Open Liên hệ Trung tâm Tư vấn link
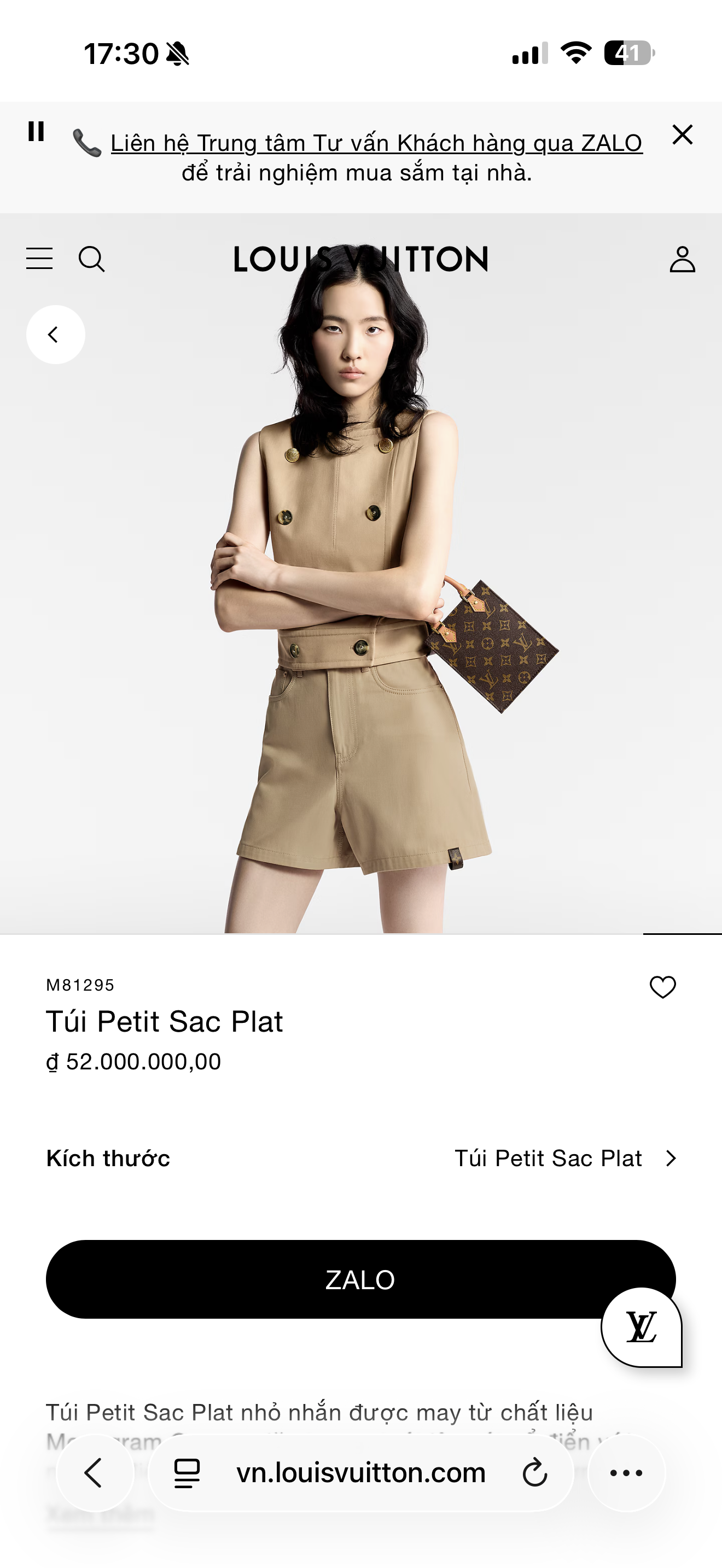 pyautogui.click(x=376, y=142)
